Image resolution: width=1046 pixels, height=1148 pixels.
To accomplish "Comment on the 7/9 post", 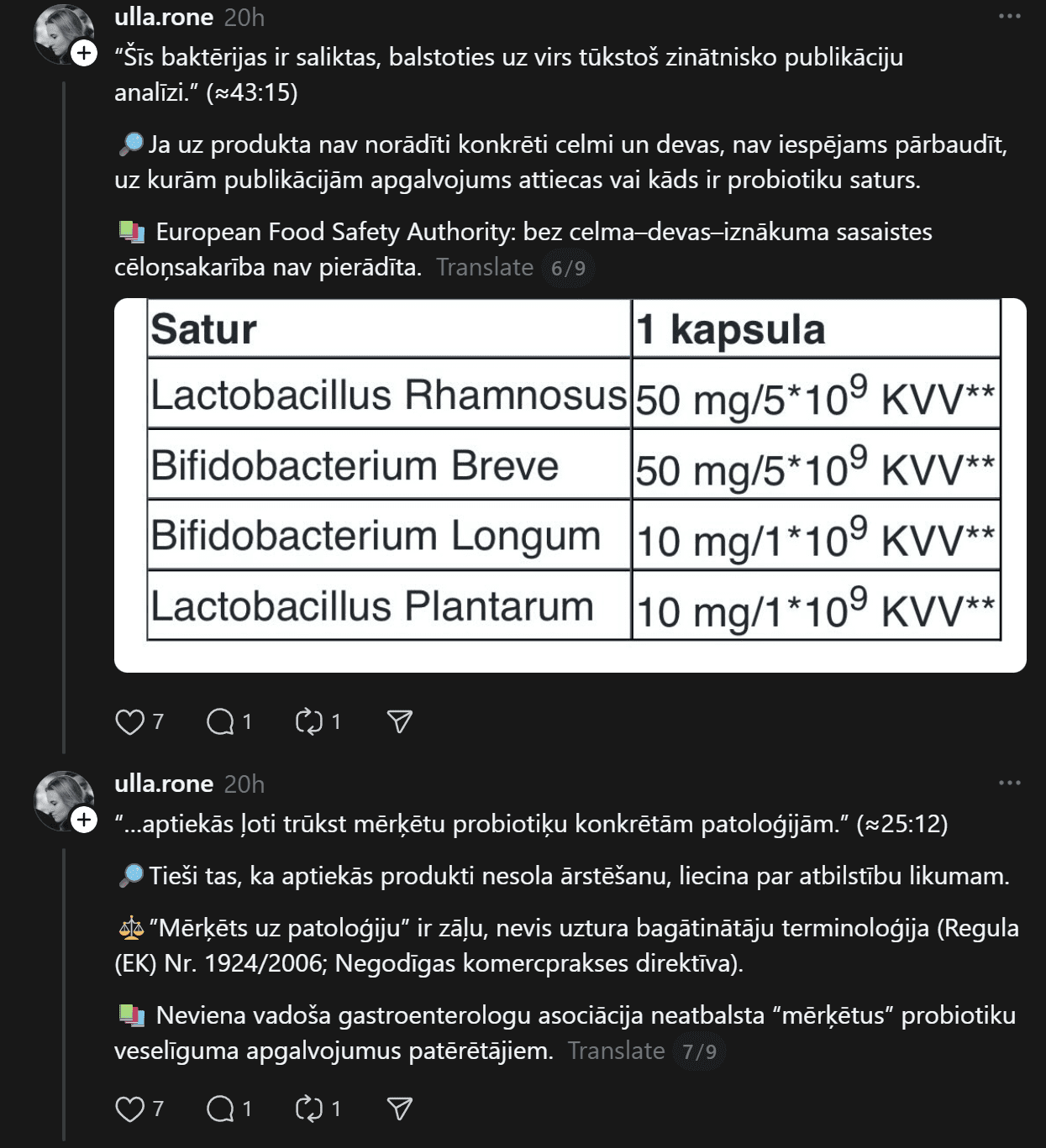I will pyautogui.click(x=220, y=1109).
